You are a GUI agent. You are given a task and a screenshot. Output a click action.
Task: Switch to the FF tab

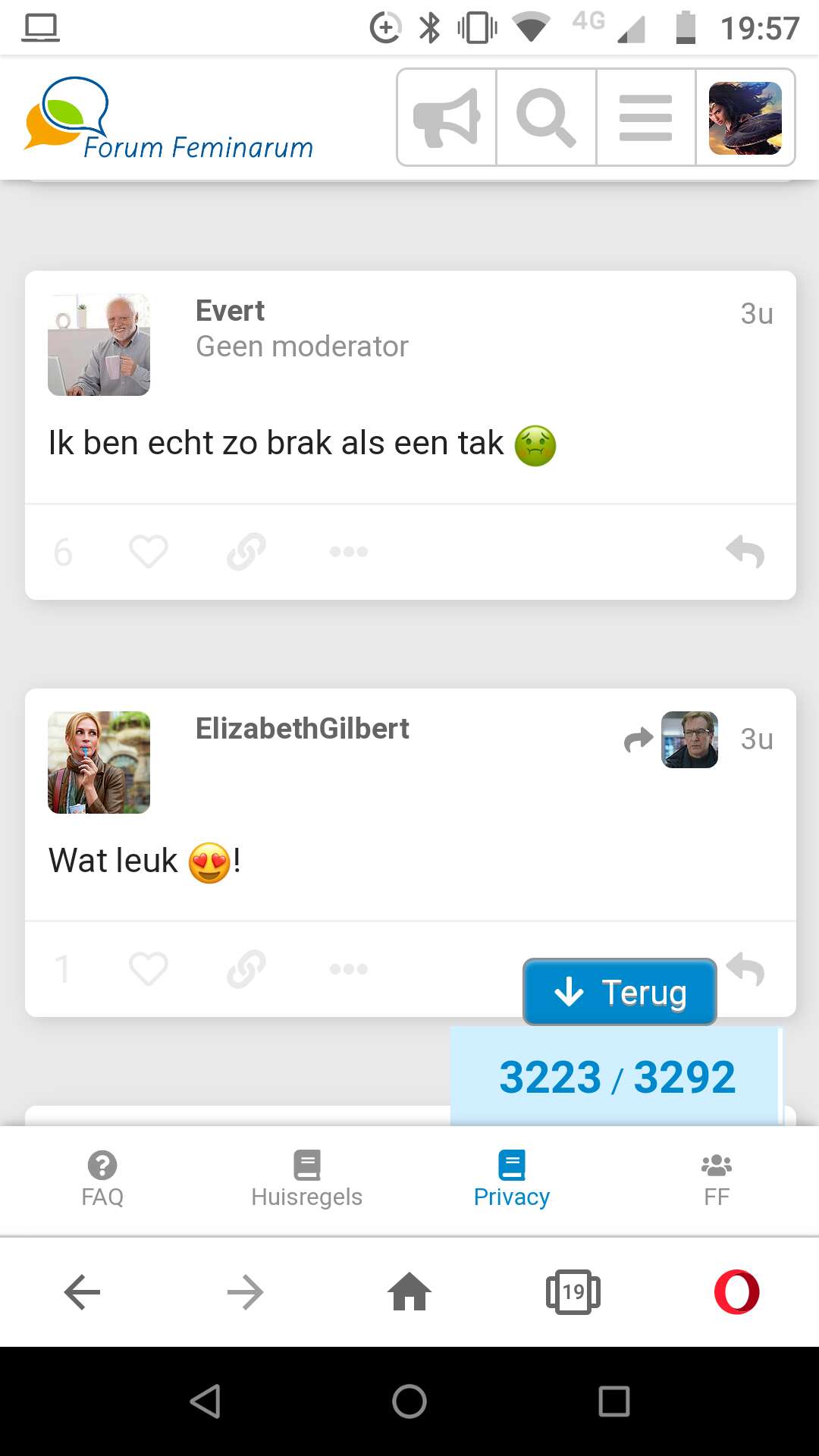[717, 1180]
